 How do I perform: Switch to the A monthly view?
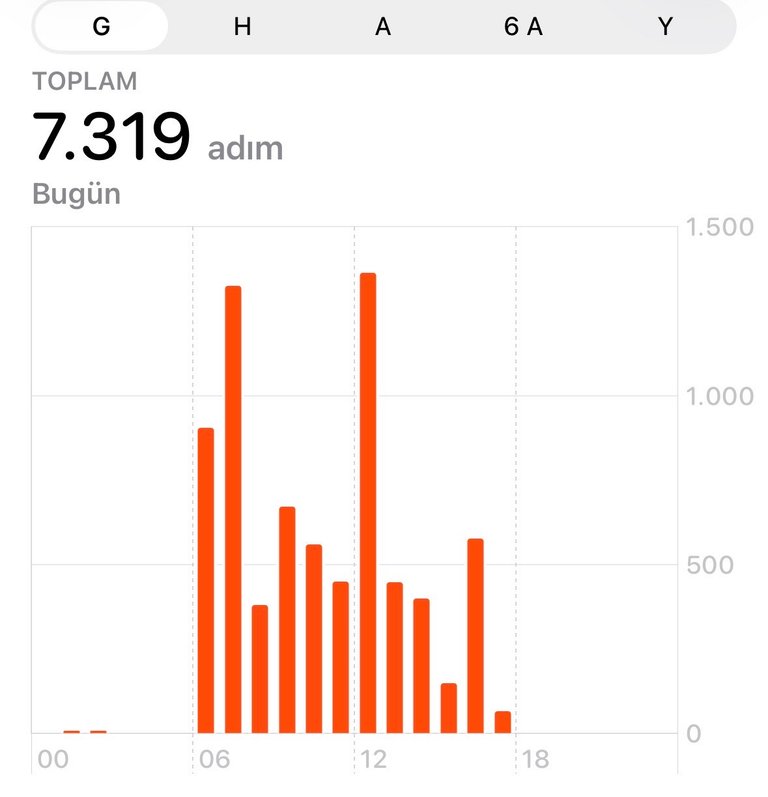[x=383, y=27]
